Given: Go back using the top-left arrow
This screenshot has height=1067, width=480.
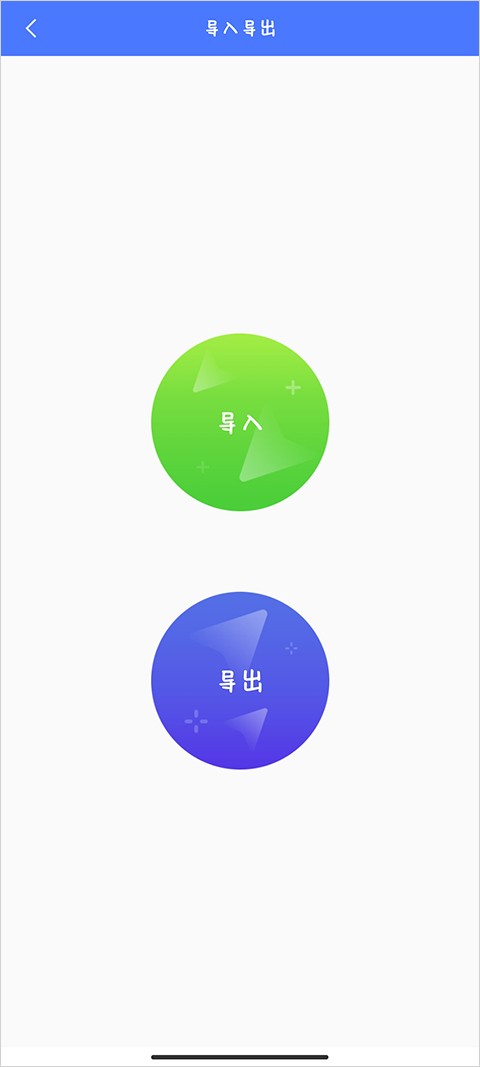Looking at the screenshot, I should pyautogui.click(x=31, y=28).
